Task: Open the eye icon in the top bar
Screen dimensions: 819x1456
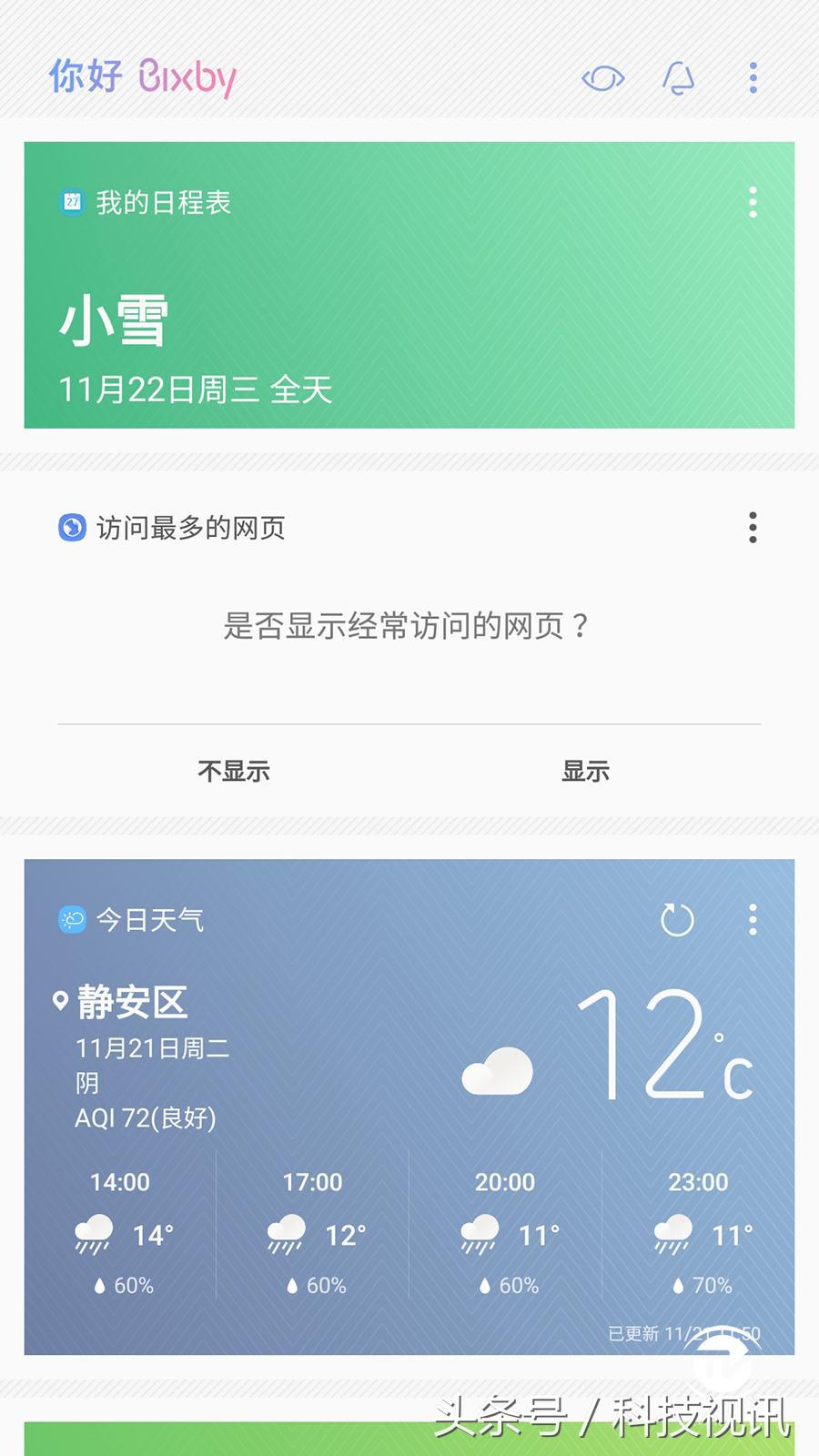Action: point(601,78)
